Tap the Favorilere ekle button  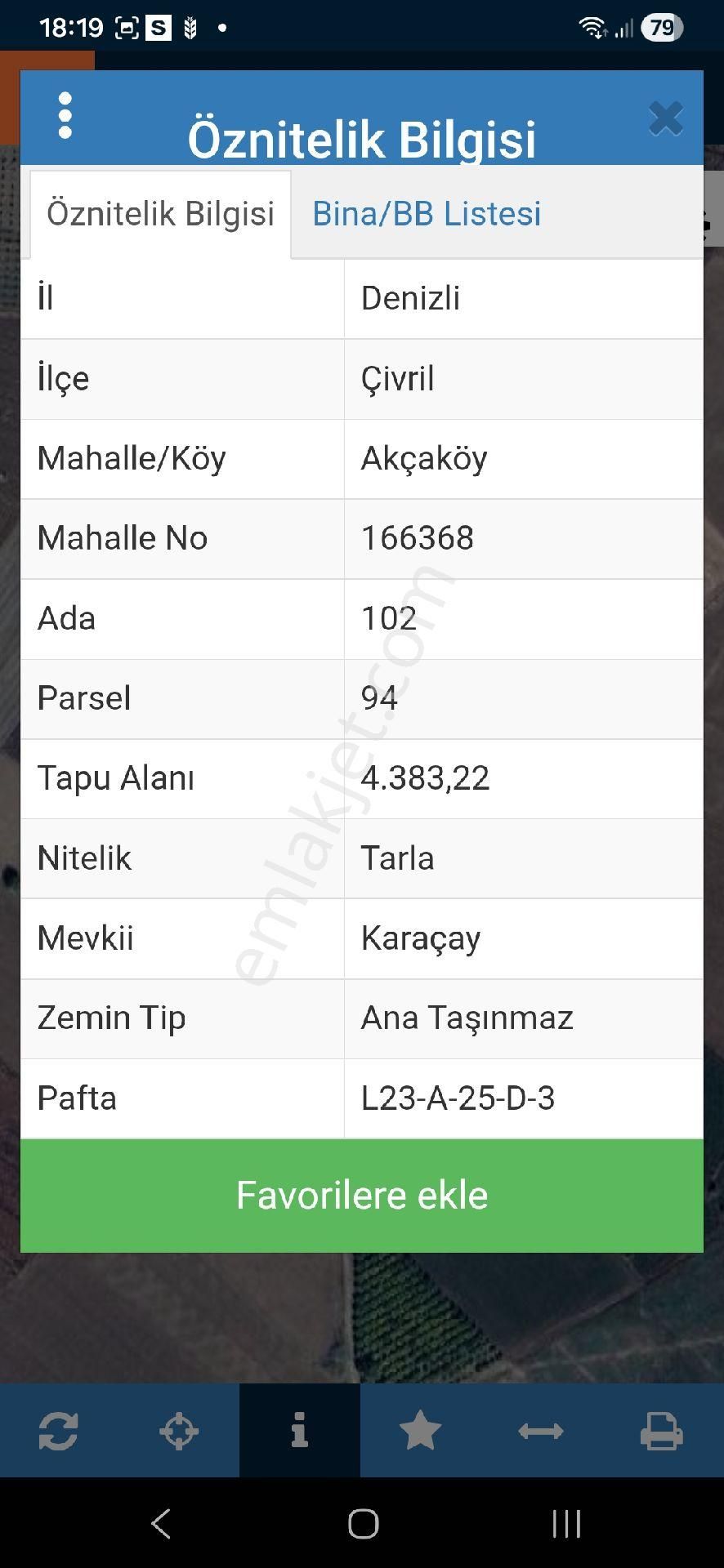362,1195
